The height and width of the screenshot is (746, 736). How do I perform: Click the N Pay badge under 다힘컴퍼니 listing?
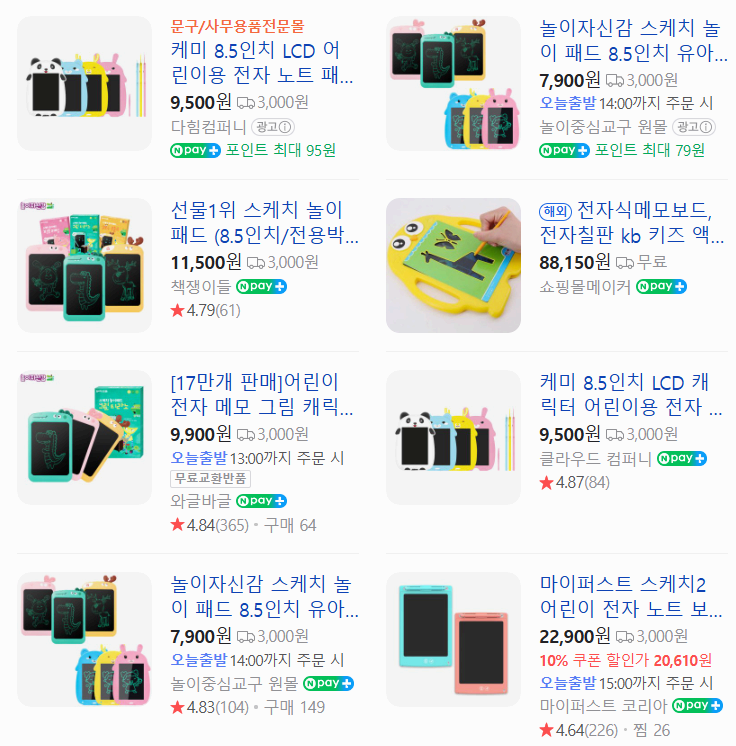tap(195, 150)
